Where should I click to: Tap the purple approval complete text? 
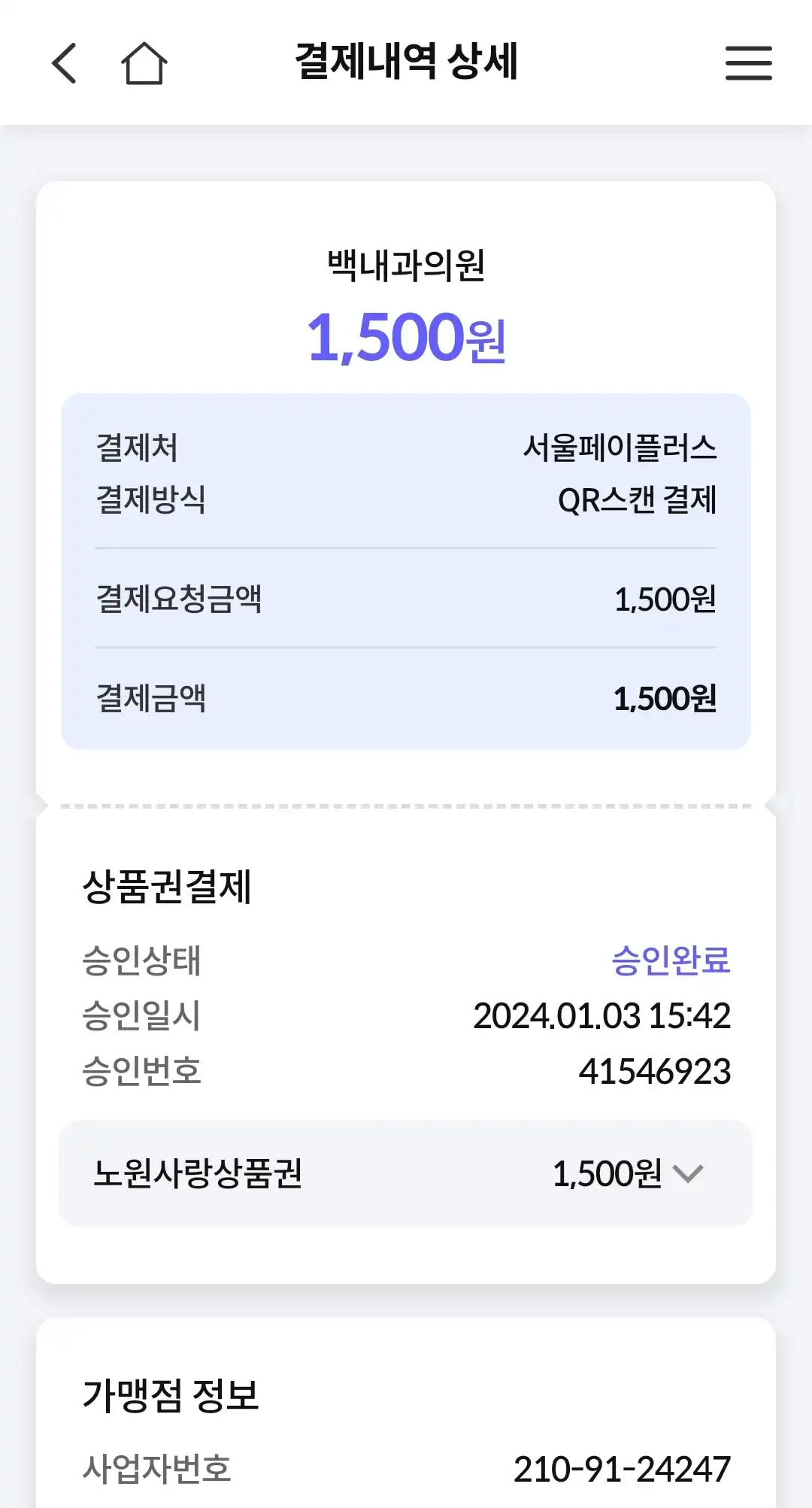[x=670, y=958]
